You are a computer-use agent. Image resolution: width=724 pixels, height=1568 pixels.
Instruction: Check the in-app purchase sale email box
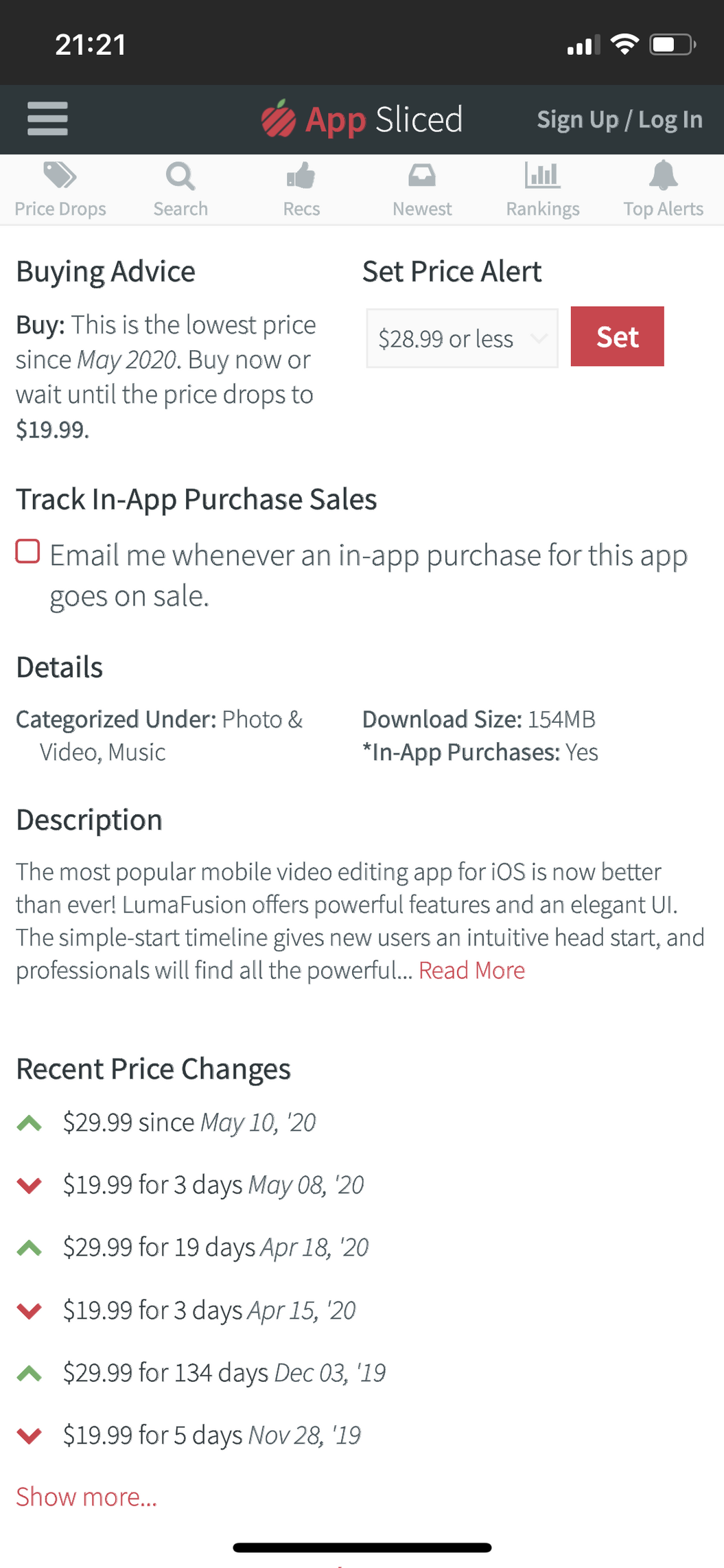(x=28, y=551)
